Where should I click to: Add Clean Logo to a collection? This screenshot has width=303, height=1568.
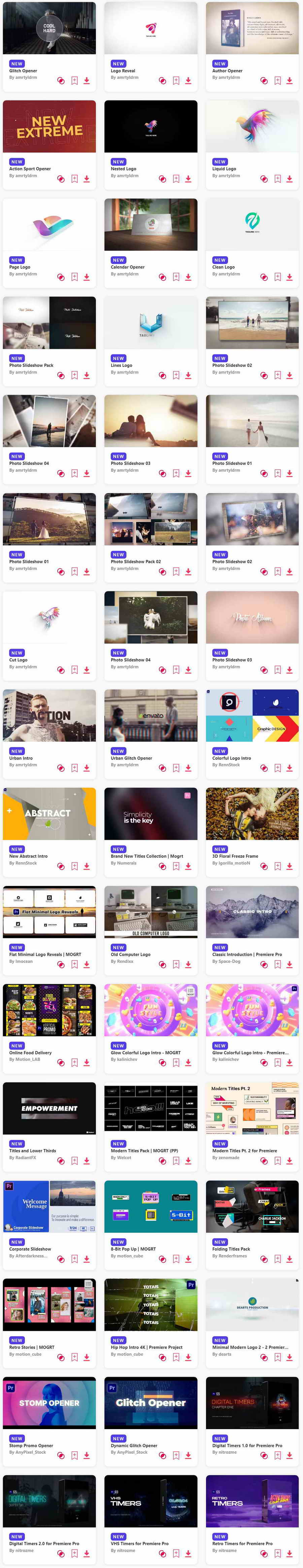pos(277,277)
